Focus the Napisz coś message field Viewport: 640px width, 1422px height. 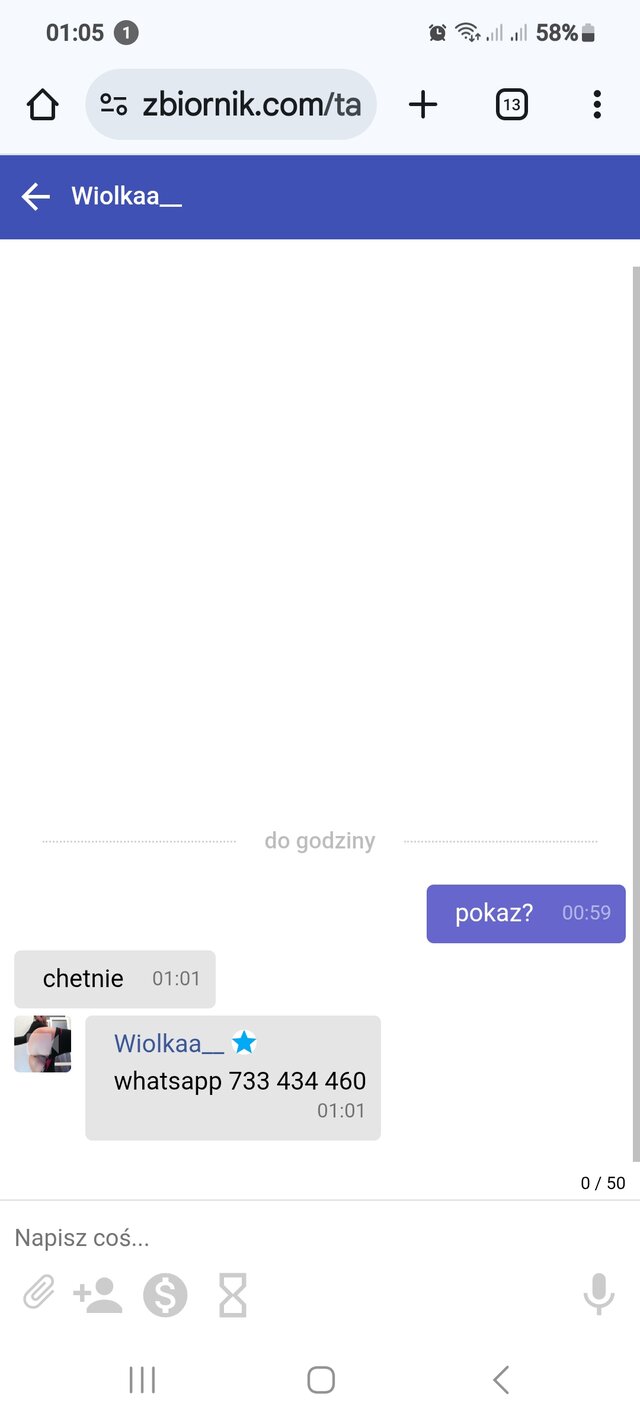point(300,1238)
